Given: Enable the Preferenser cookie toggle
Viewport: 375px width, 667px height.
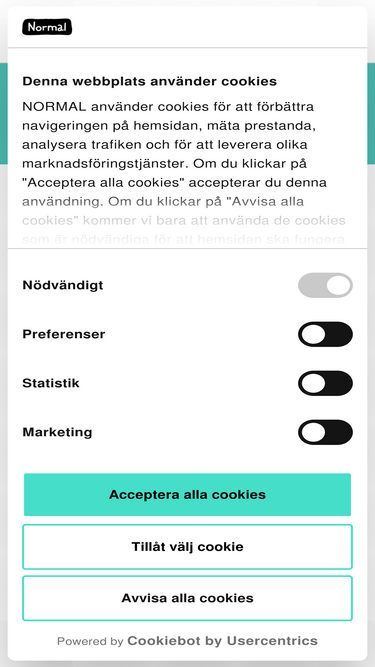Looking at the screenshot, I should click(x=325, y=334).
